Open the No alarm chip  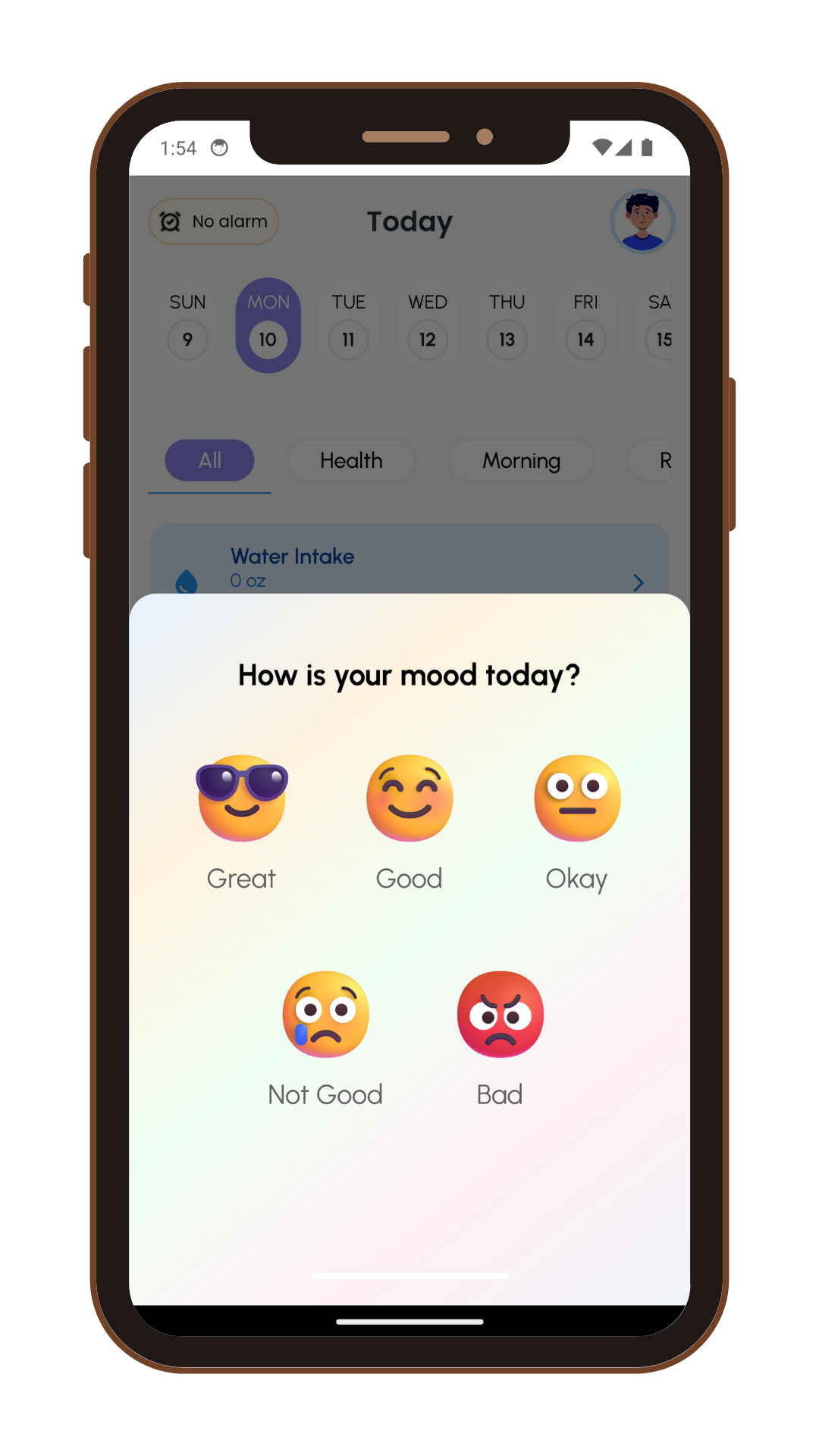click(x=214, y=221)
